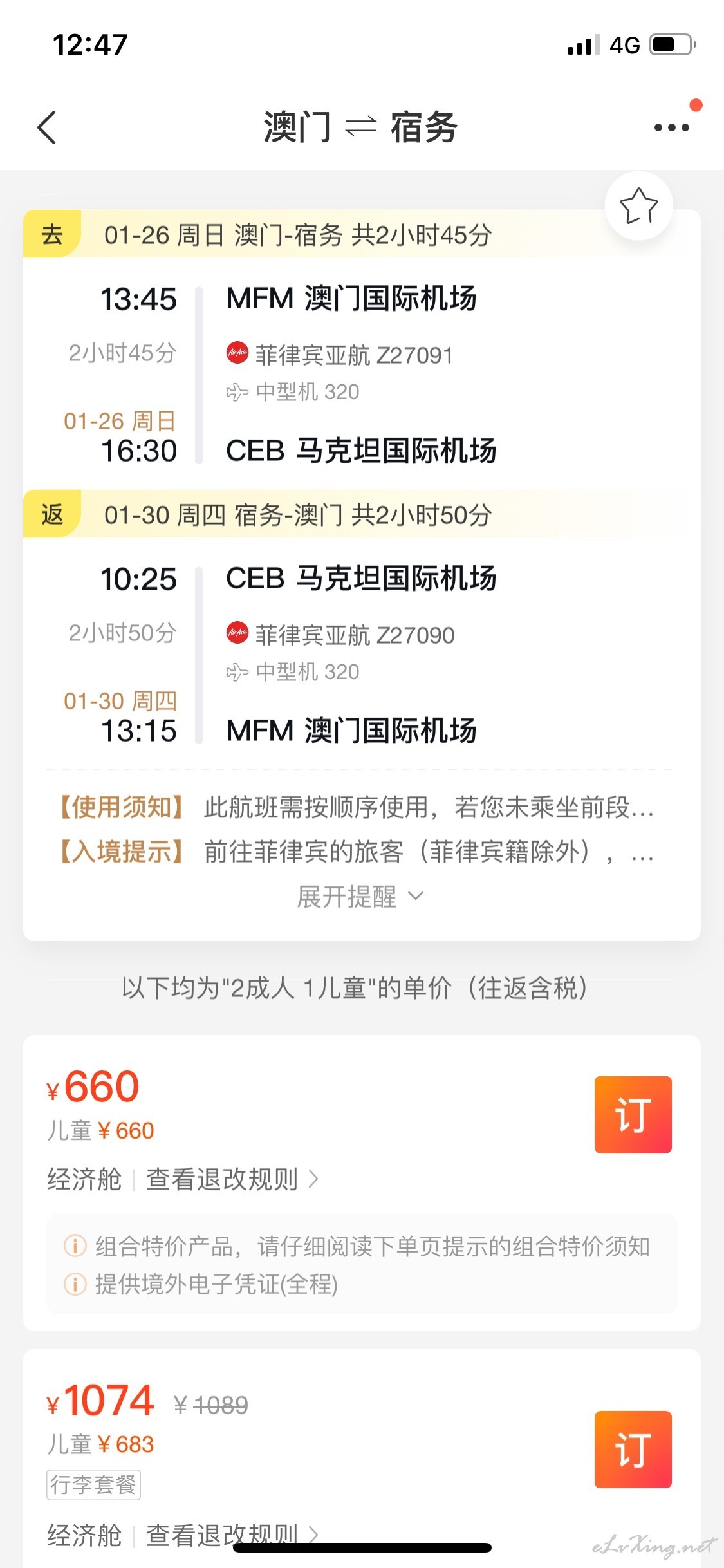Open the 入境提示 entry notice
This screenshot has width=724, height=1568.
357,852
